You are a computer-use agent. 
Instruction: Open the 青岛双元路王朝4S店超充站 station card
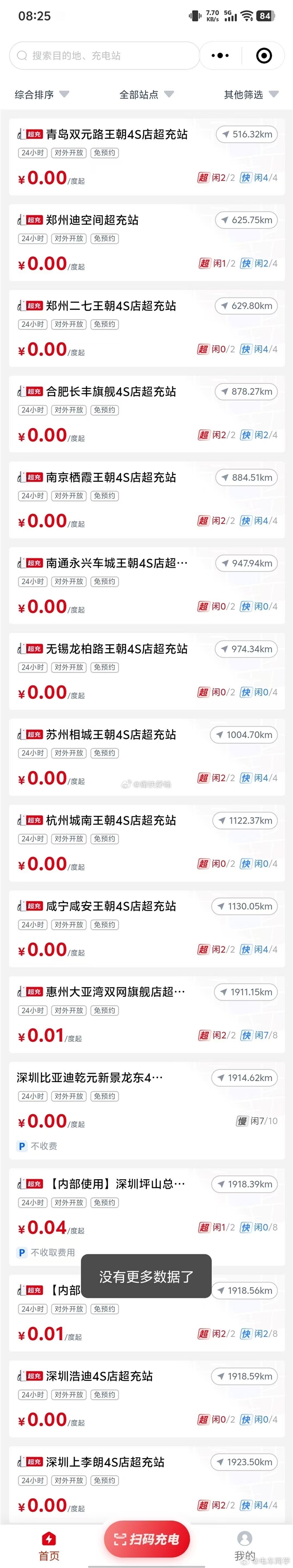coord(116,134)
